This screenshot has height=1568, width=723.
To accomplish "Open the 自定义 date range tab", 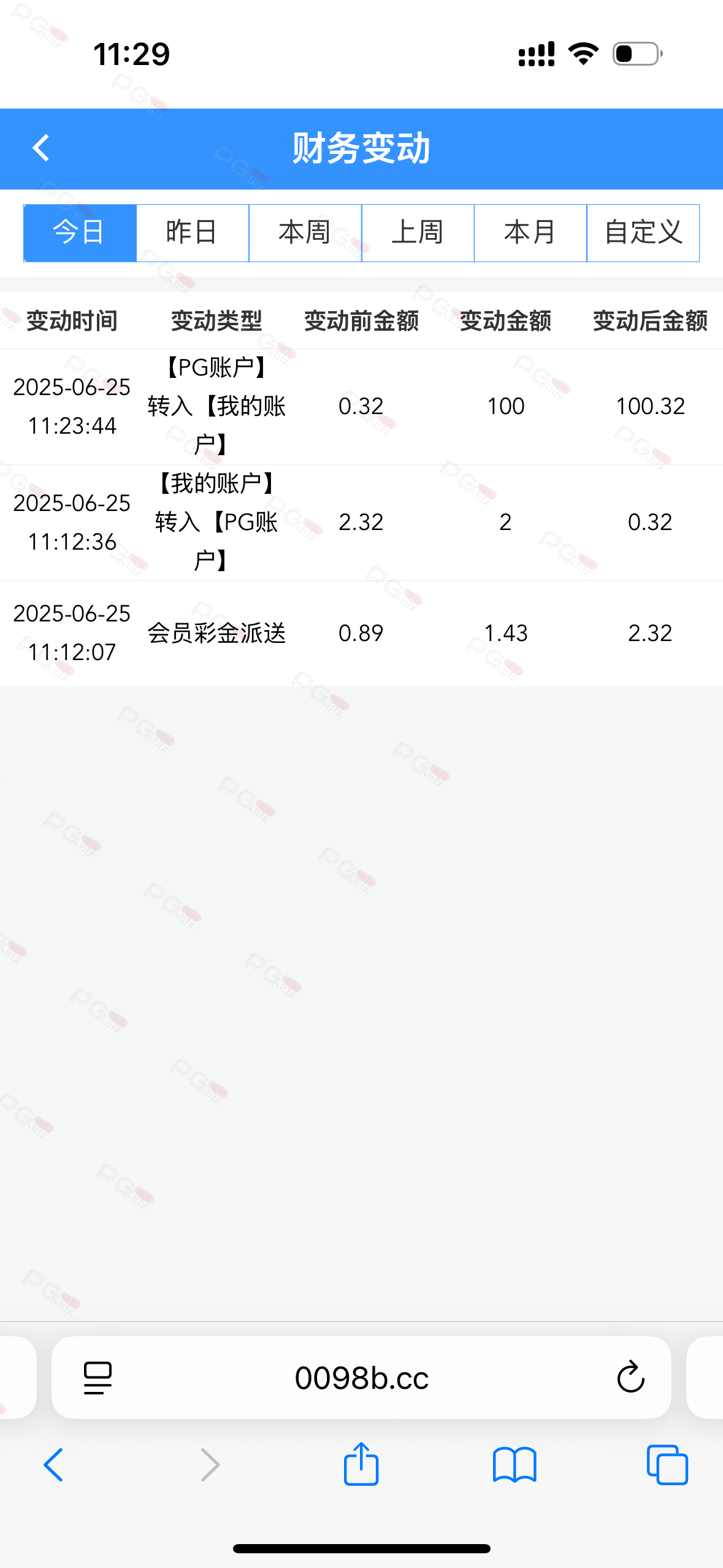I will pyautogui.click(x=643, y=233).
